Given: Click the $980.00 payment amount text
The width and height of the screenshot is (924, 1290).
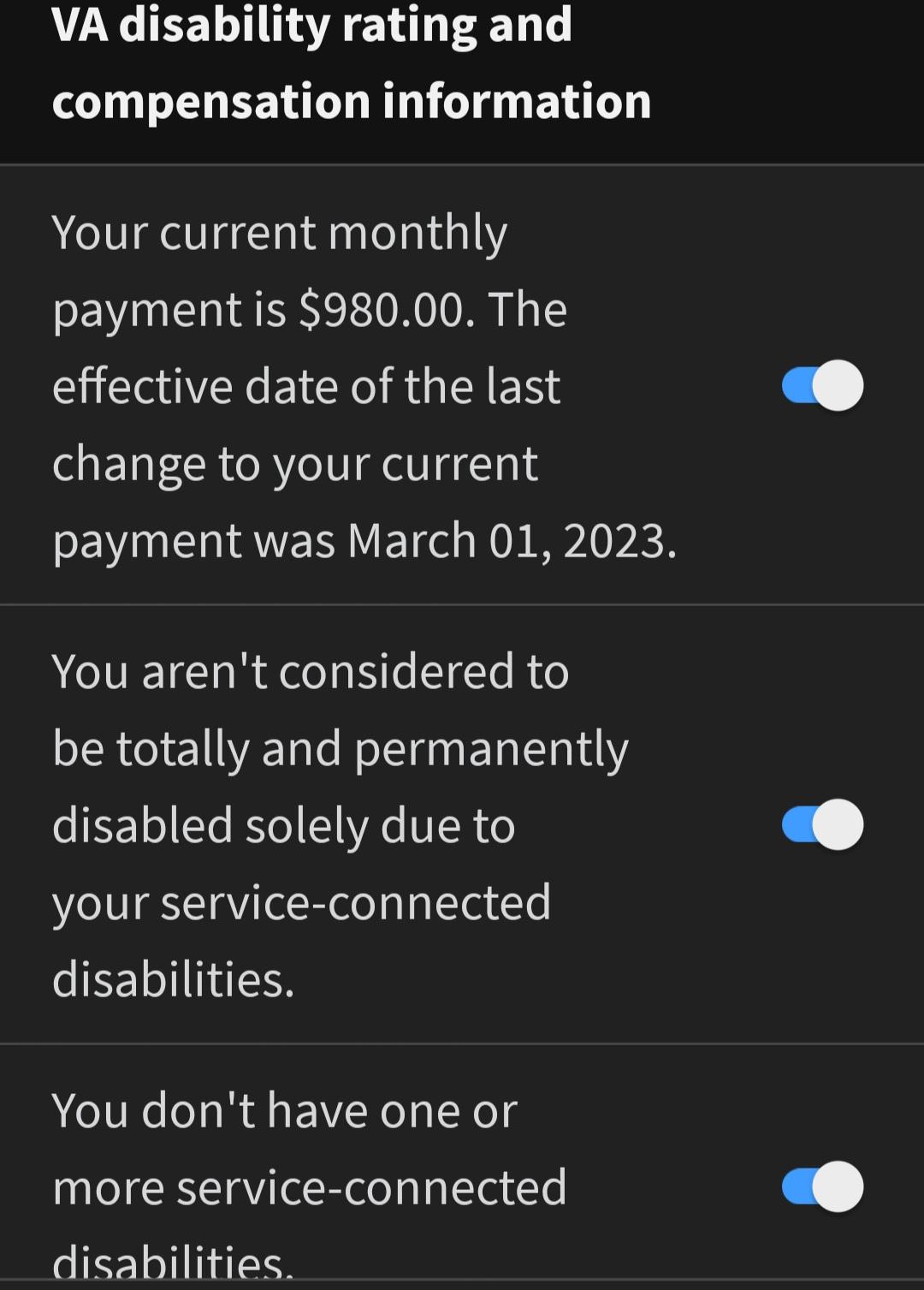Looking at the screenshot, I should point(368,308).
